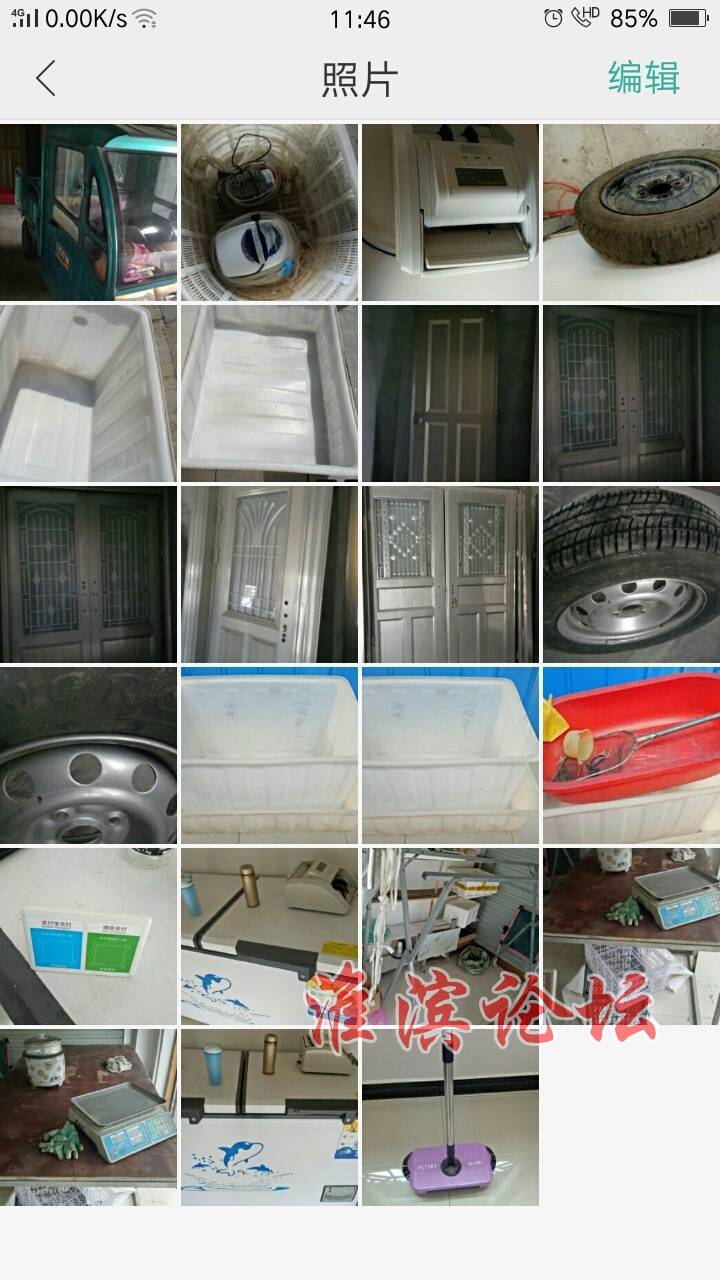Open the purple floor sweeper photo

click(450, 1117)
